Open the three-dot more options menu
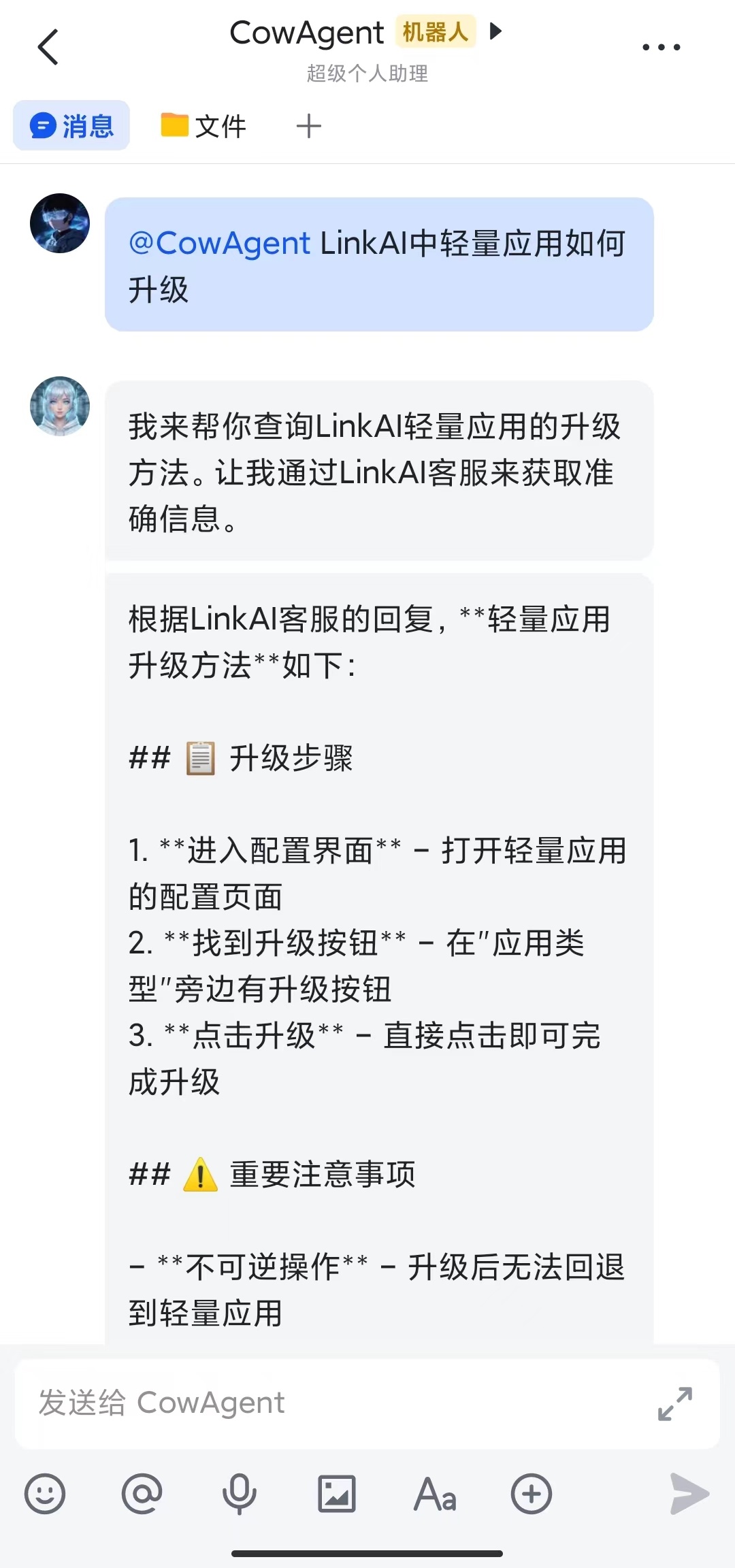The width and height of the screenshot is (735, 1568). pos(661,47)
